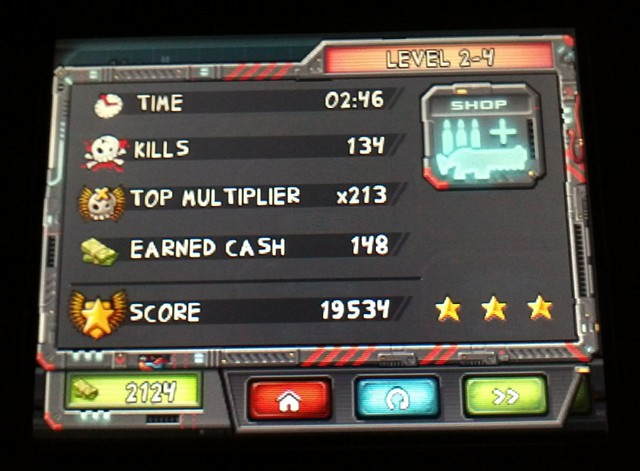
Task: Replay level 2-4
Action: pyautogui.click(x=397, y=398)
